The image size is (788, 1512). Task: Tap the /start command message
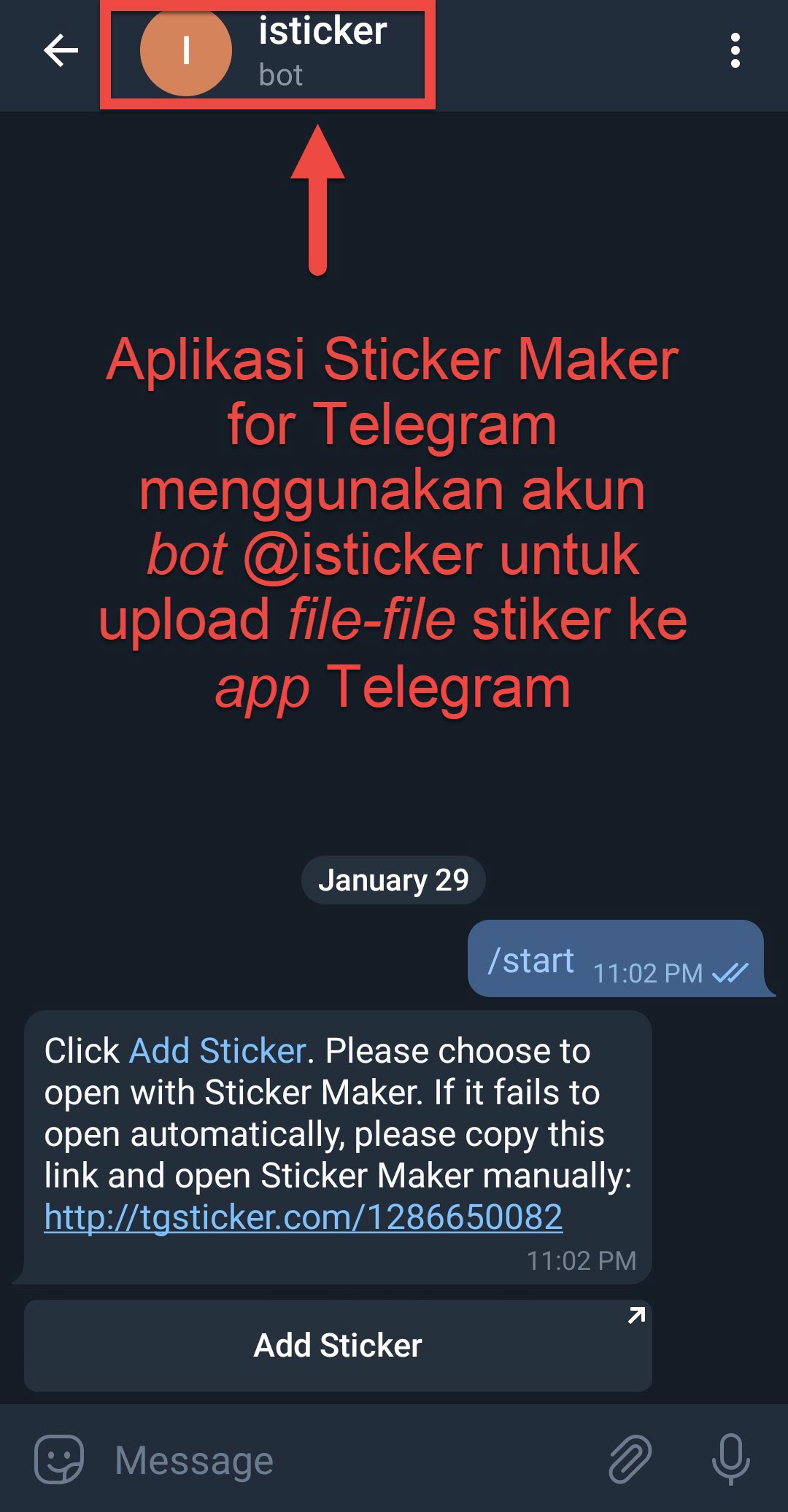click(532, 961)
